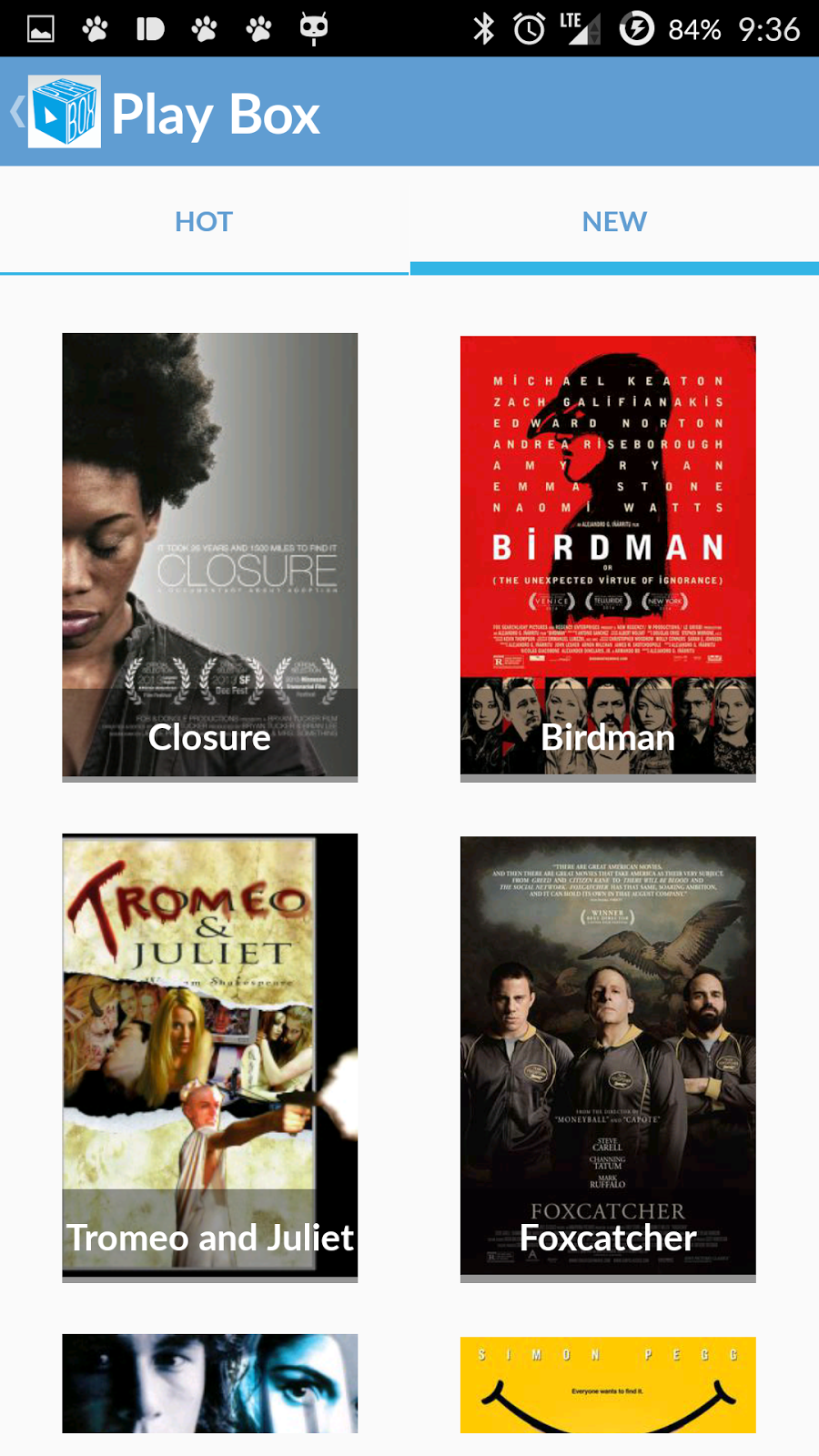This screenshot has width=819, height=1456.
Task: Select the NEW tab
Action: point(614,222)
